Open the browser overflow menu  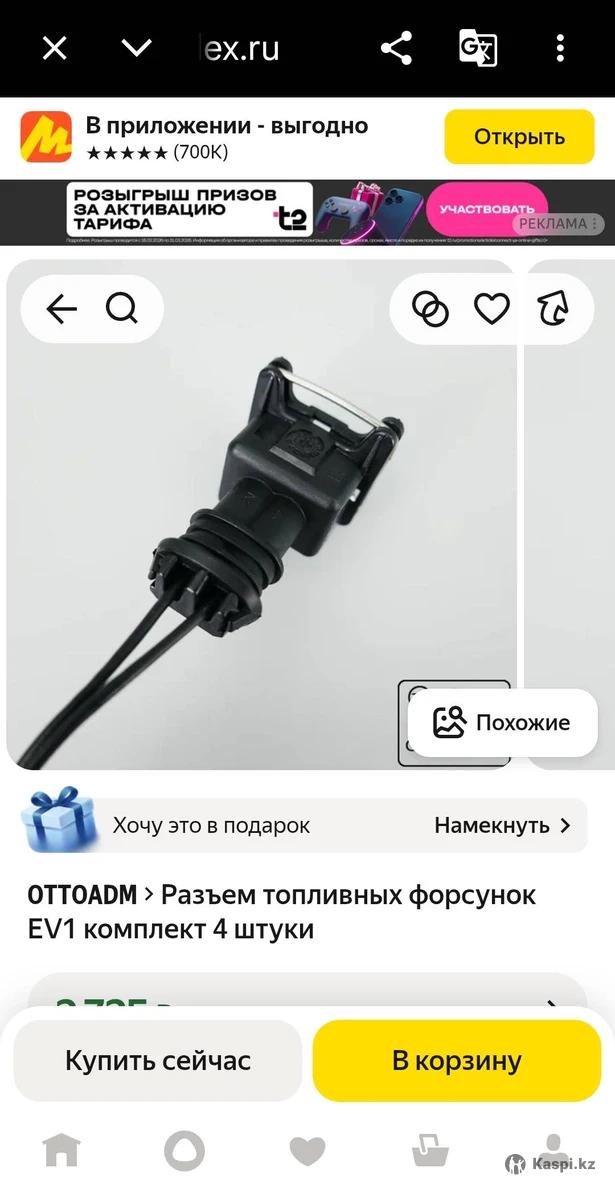coord(560,48)
